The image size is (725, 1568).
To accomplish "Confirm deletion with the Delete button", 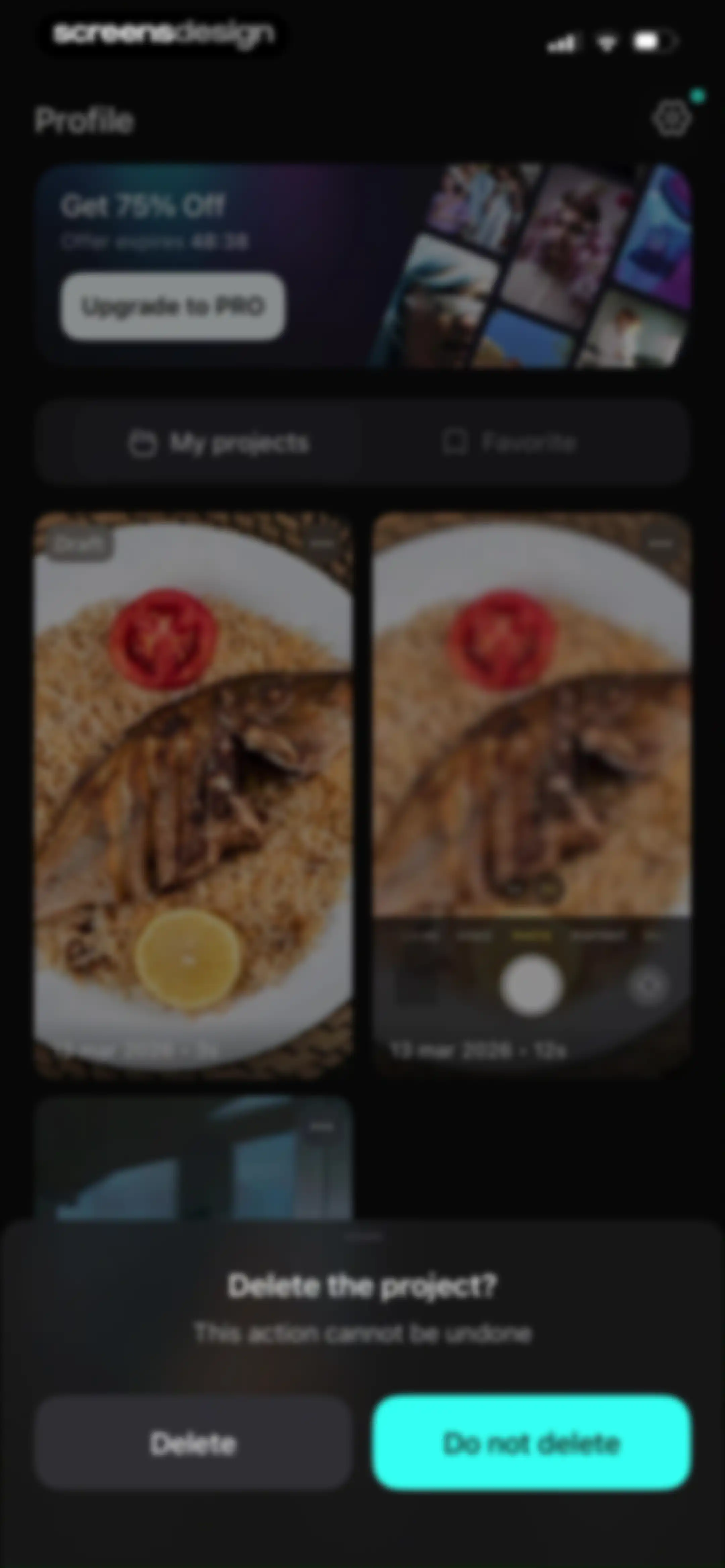I will (193, 1443).
